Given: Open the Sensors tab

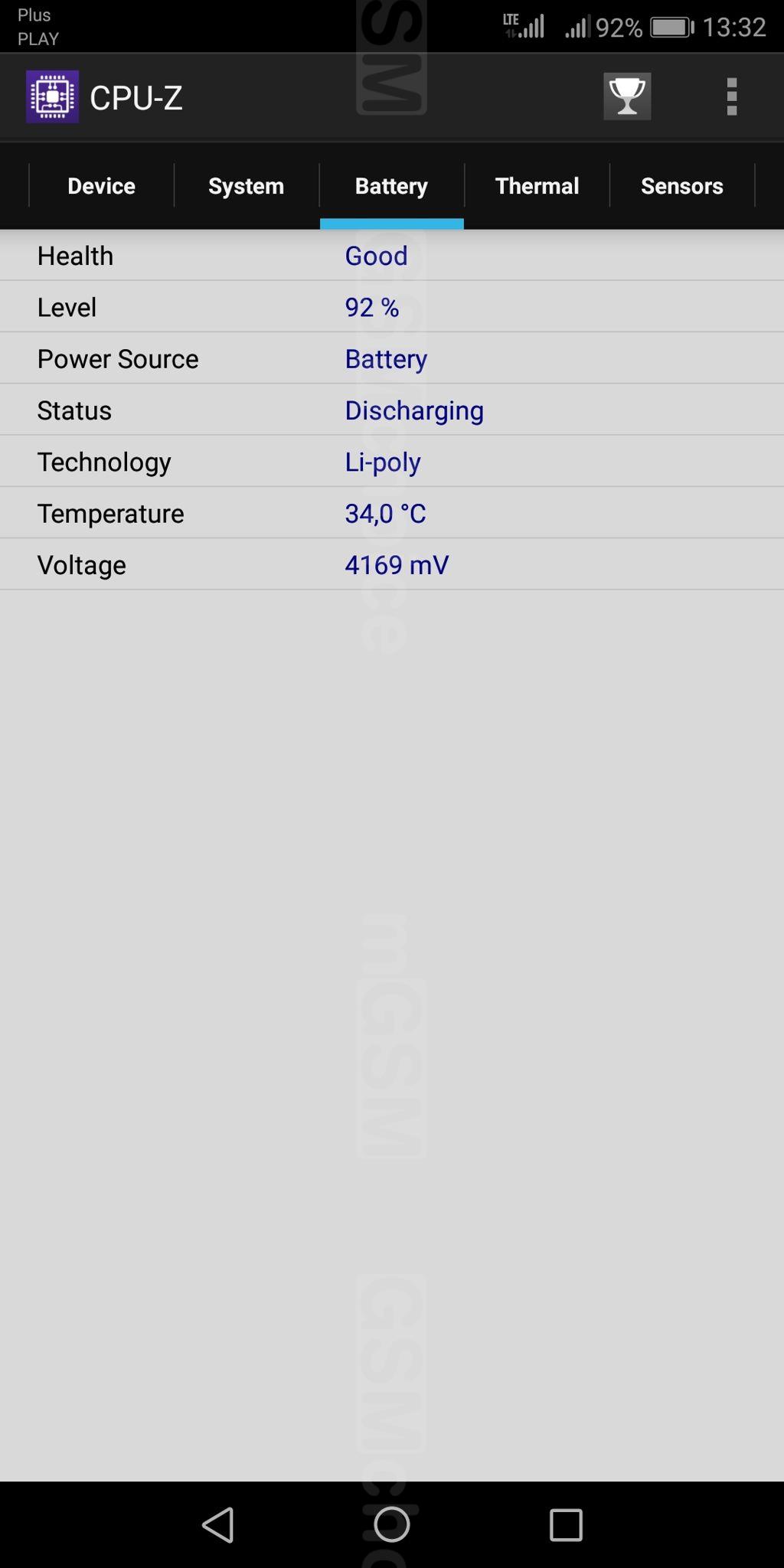Looking at the screenshot, I should point(682,186).
